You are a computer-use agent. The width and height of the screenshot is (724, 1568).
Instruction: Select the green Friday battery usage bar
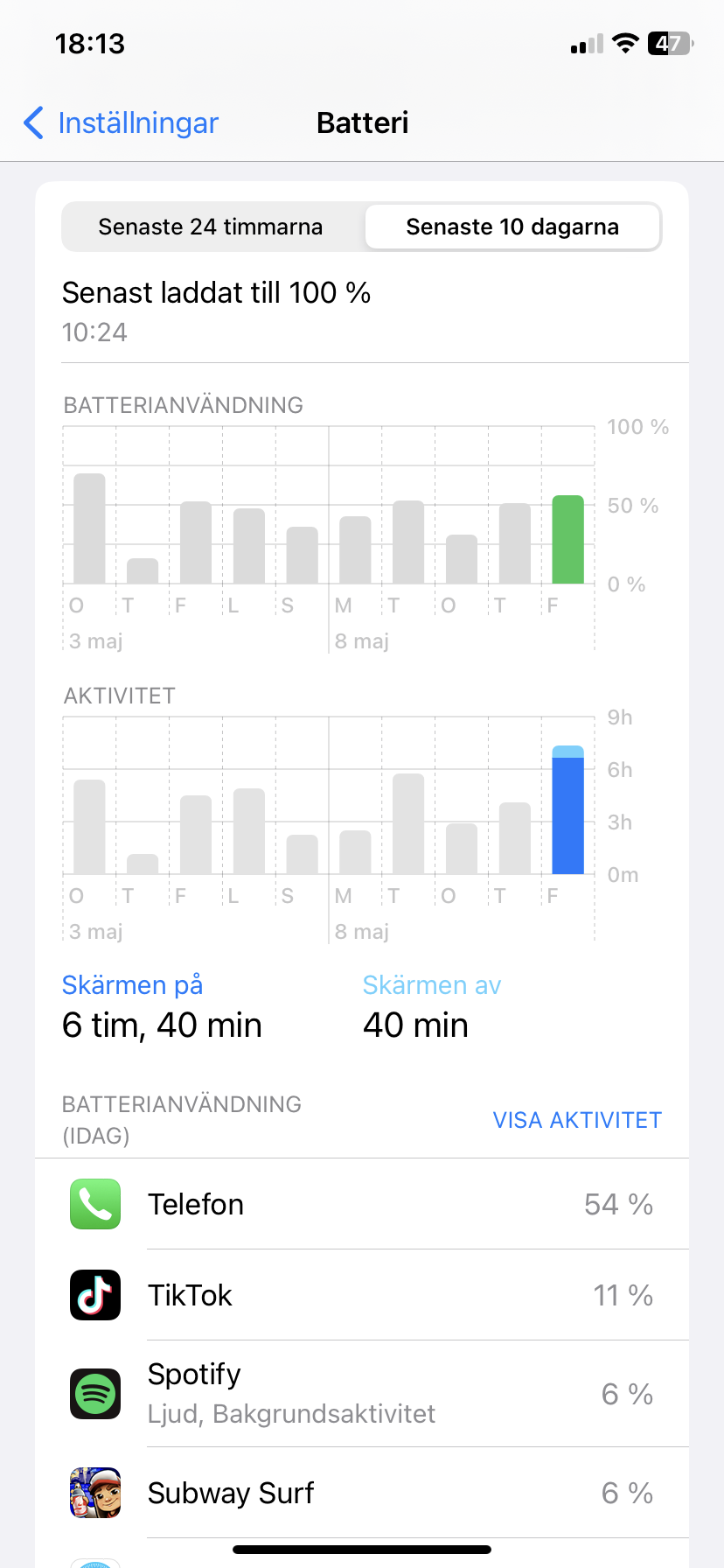567,540
